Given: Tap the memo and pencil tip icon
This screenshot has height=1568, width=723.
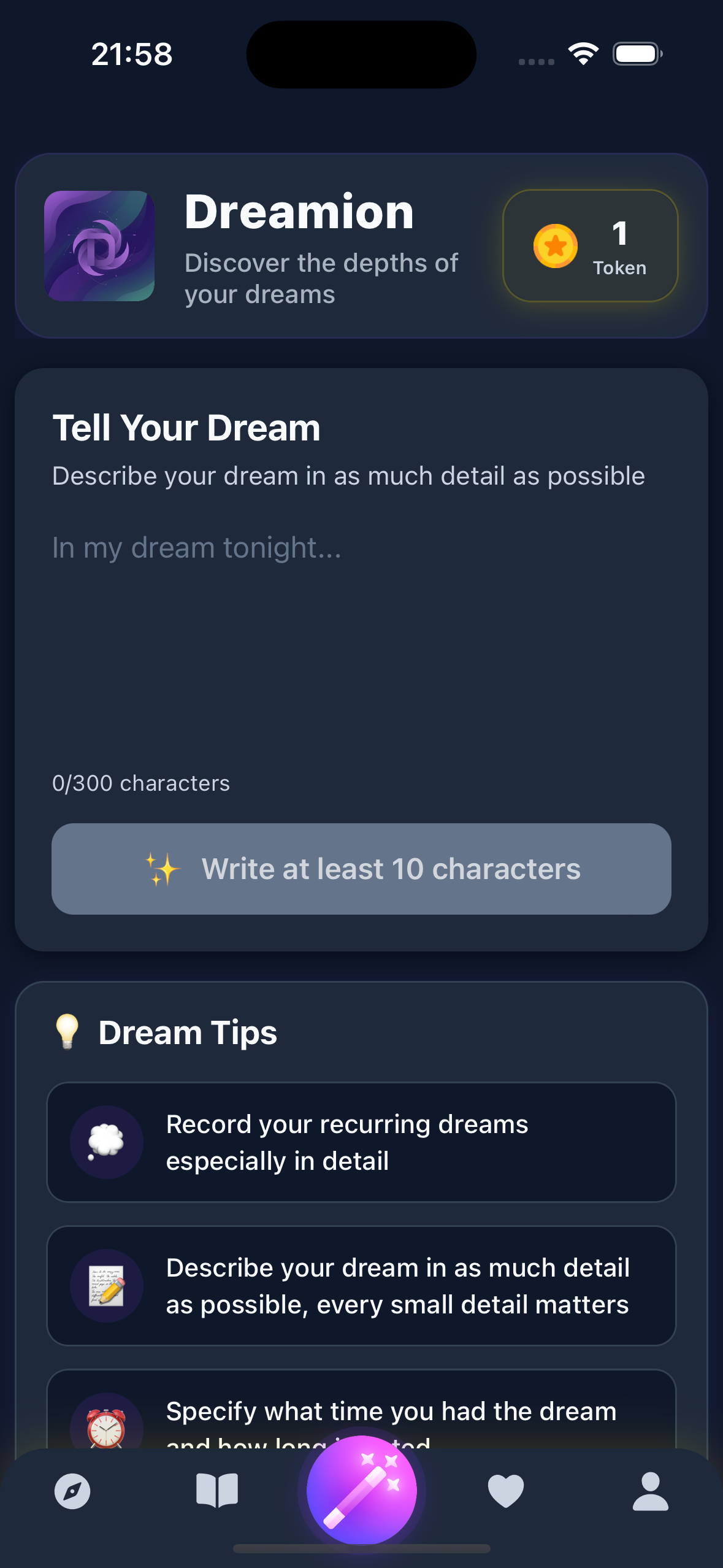Looking at the screenshot, I should (107, 1286).
